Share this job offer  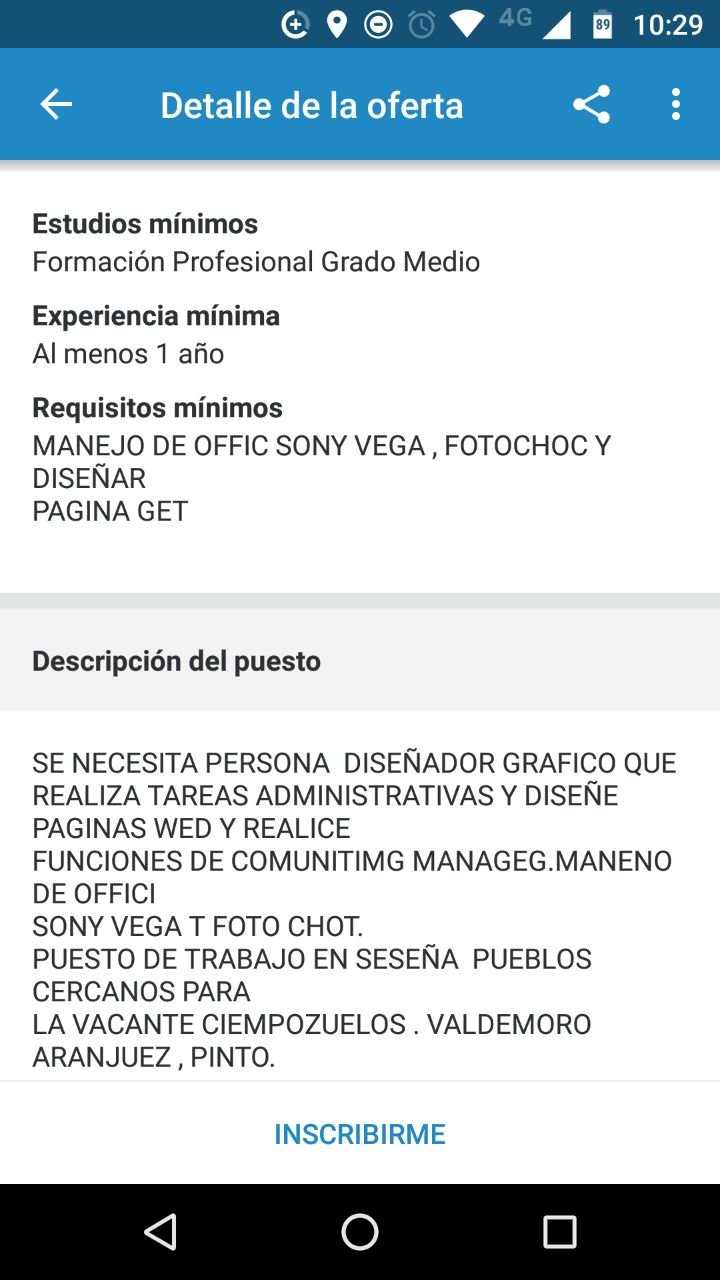click(x=591, y=105)
